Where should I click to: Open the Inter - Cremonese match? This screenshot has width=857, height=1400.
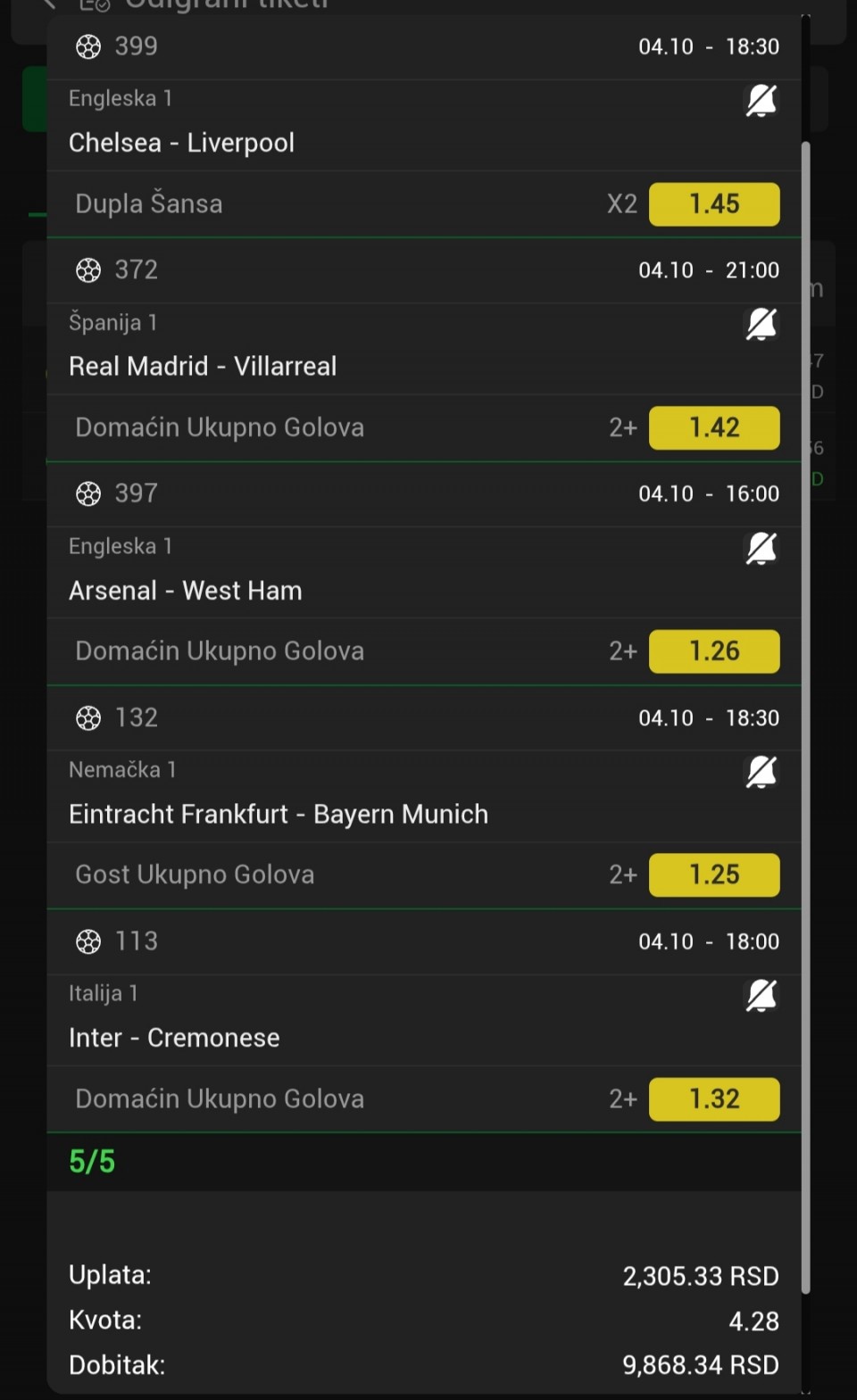click(x=175, y=1038)
